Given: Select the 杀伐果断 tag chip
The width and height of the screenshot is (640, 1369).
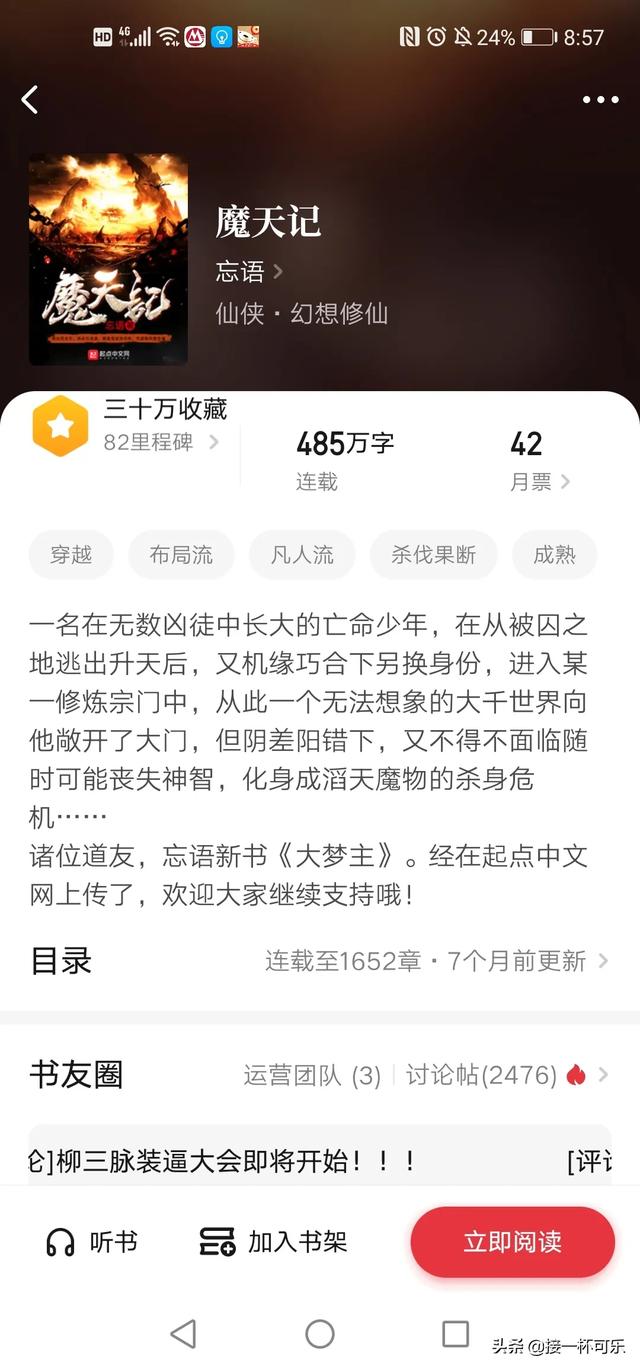Looking at the screenshot, I should [x=433, y=555].
